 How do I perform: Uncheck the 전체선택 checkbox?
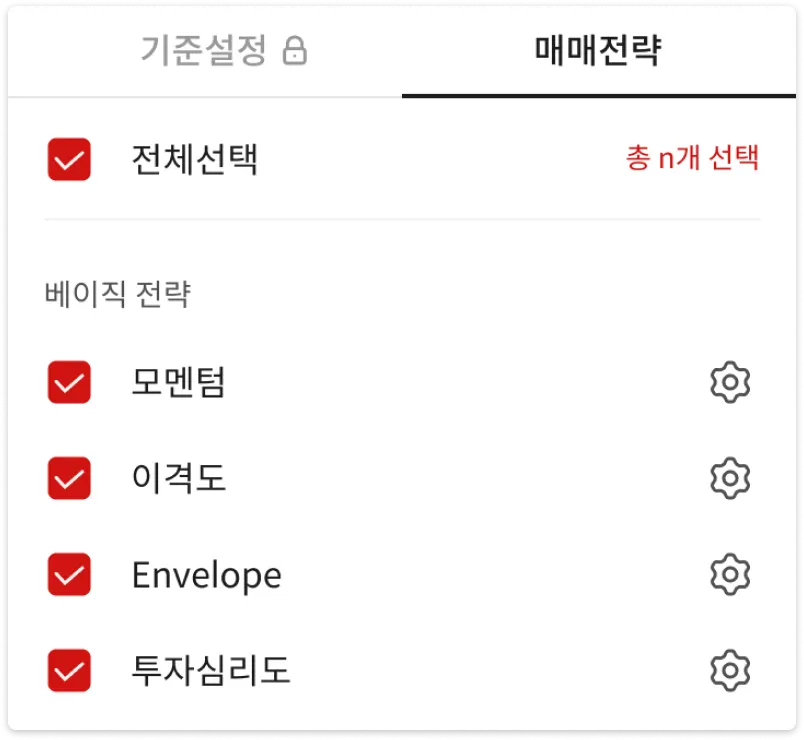click(69, 159)
